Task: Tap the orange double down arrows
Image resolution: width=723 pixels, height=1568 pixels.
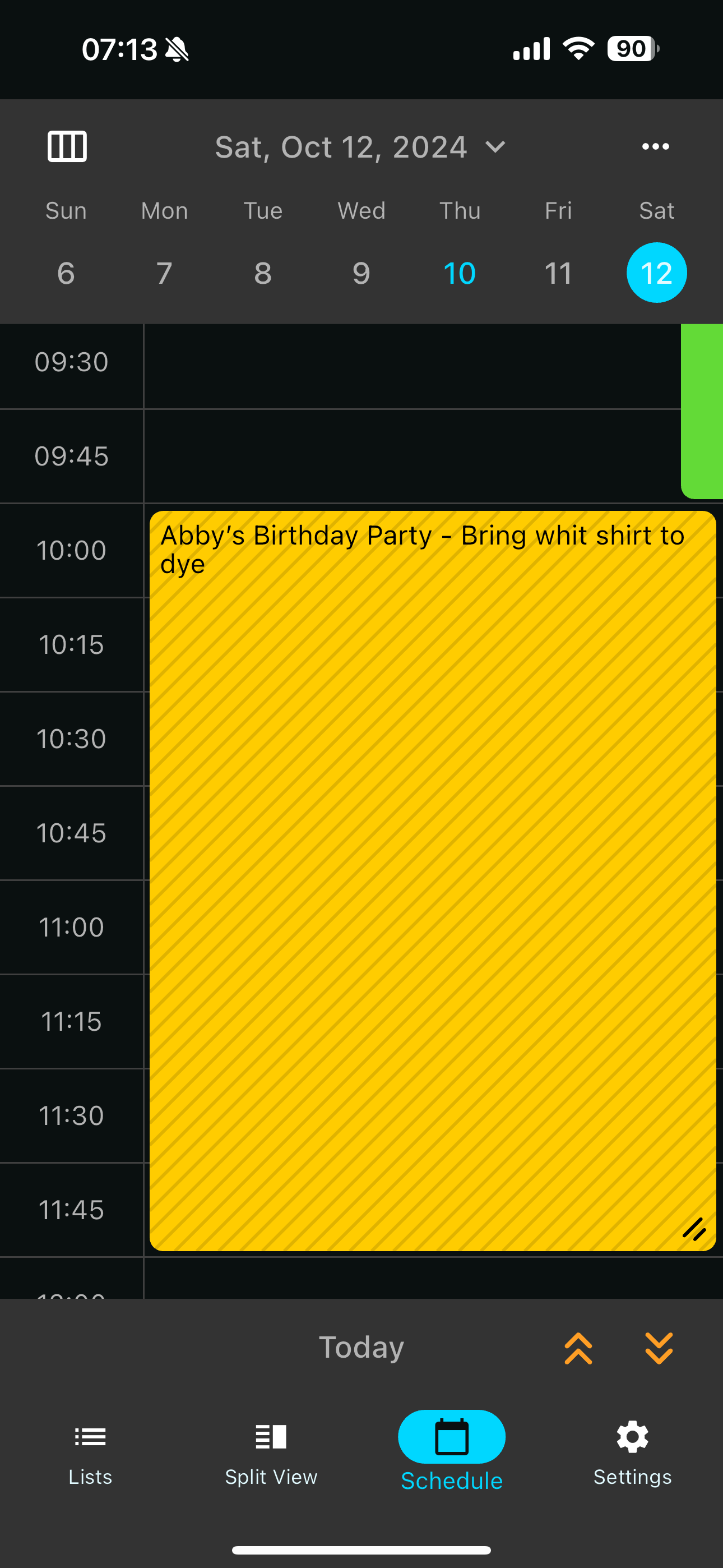Action: pos(659,1348)
